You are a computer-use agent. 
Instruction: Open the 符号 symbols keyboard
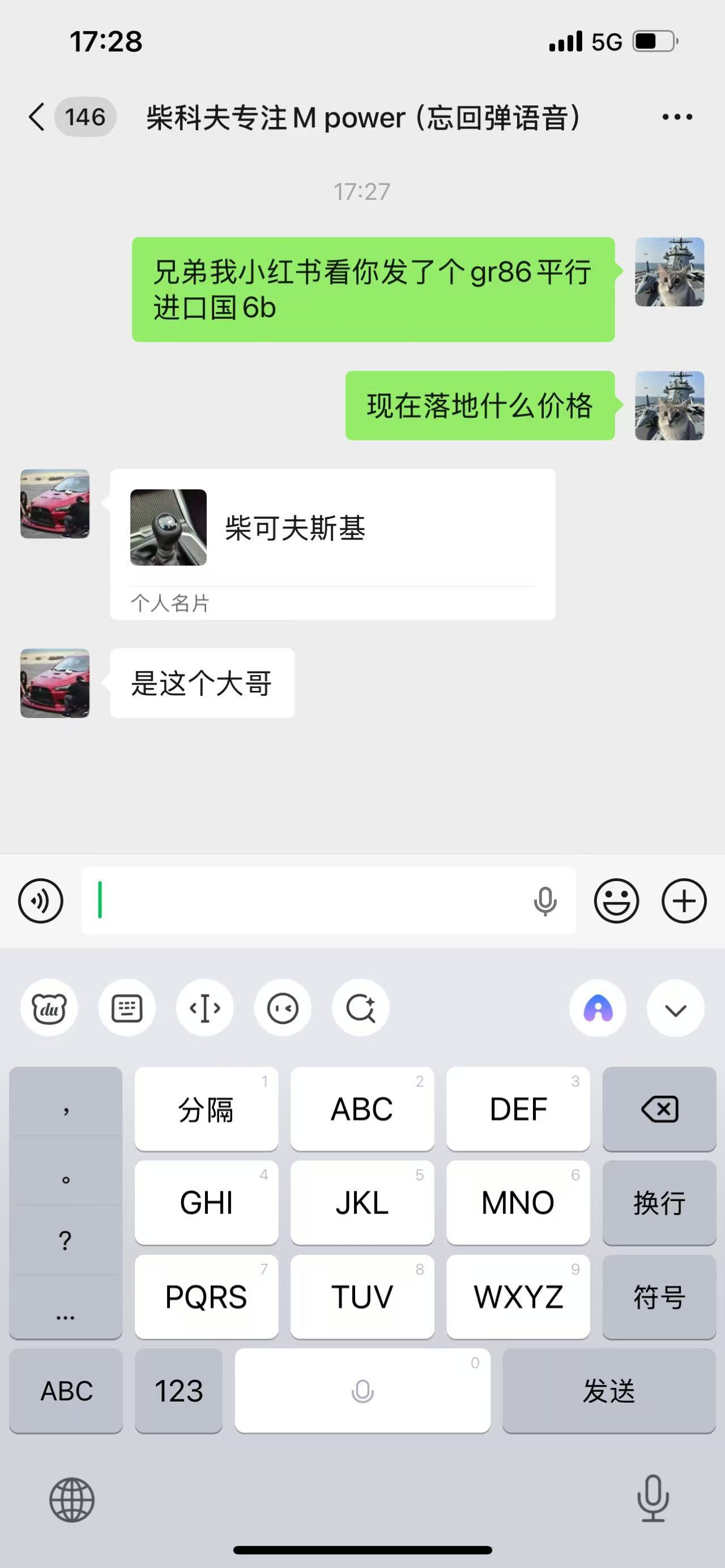point(659,1297)
